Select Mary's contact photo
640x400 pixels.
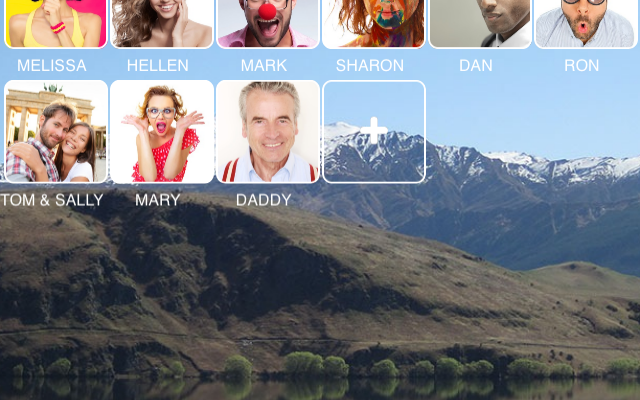[x=161, y=132]
